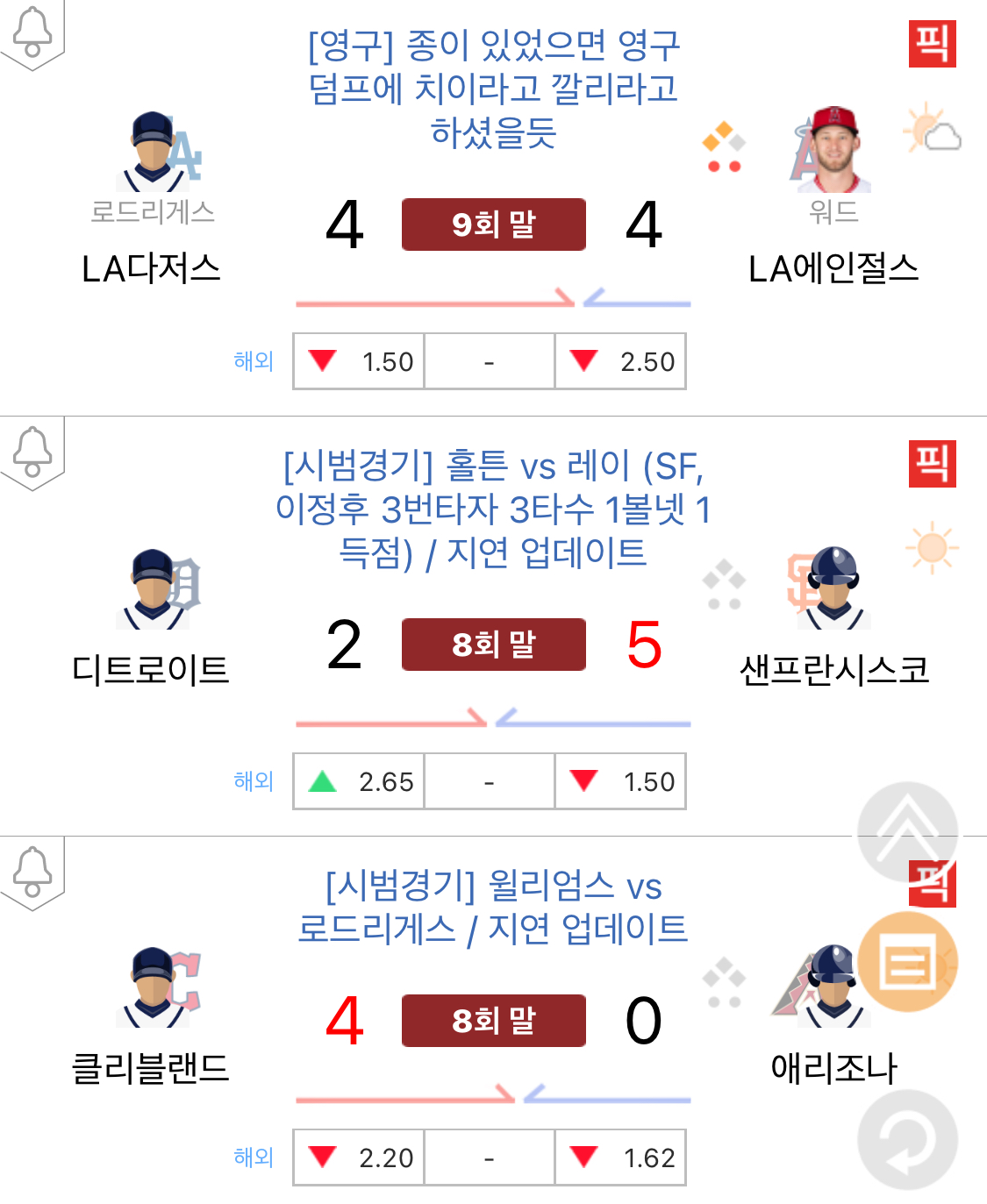987x1204 pixels.
Task: Select LA다저스 odds 1.50
Action: coord(360,361)
